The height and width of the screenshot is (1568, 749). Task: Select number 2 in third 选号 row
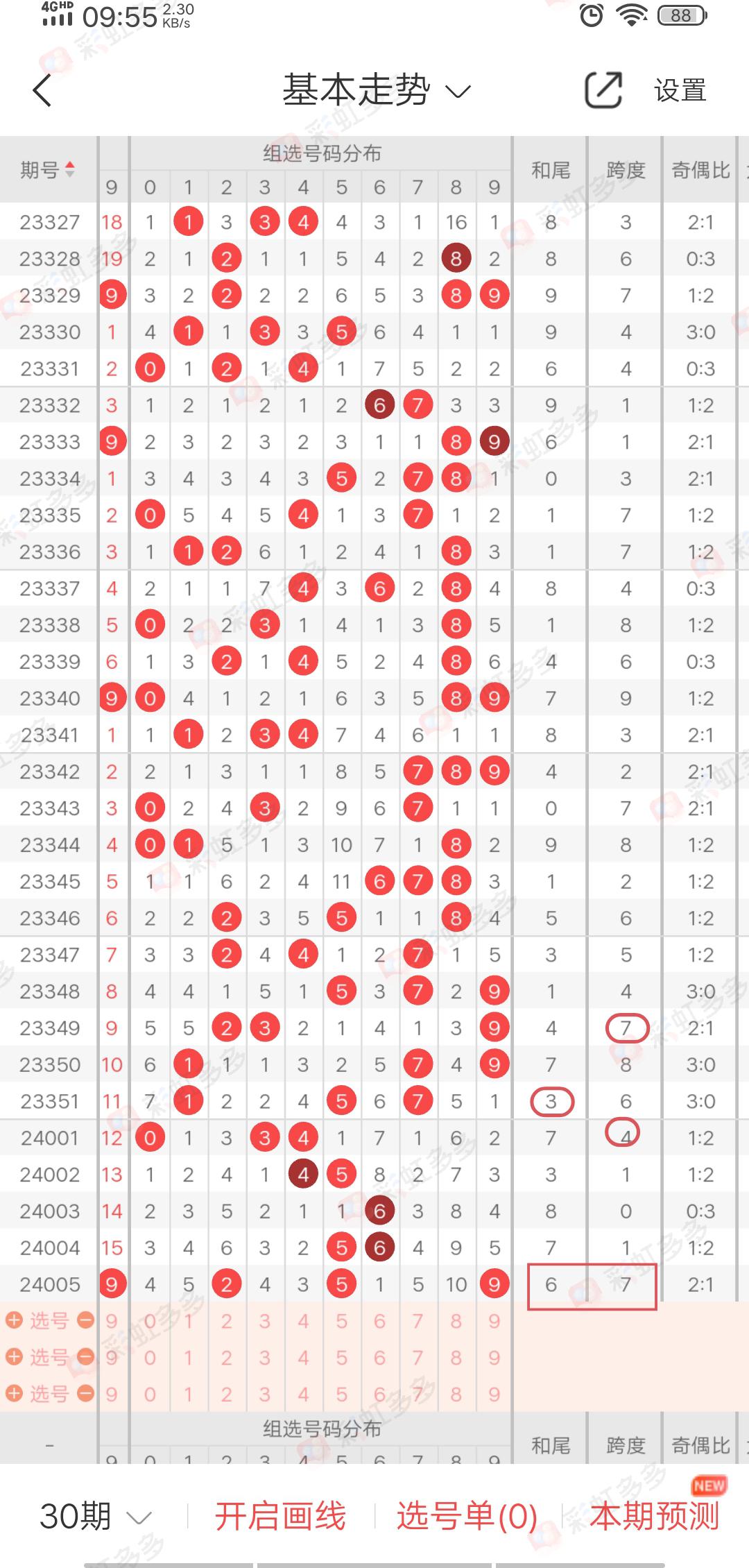tap(226, 1394)
